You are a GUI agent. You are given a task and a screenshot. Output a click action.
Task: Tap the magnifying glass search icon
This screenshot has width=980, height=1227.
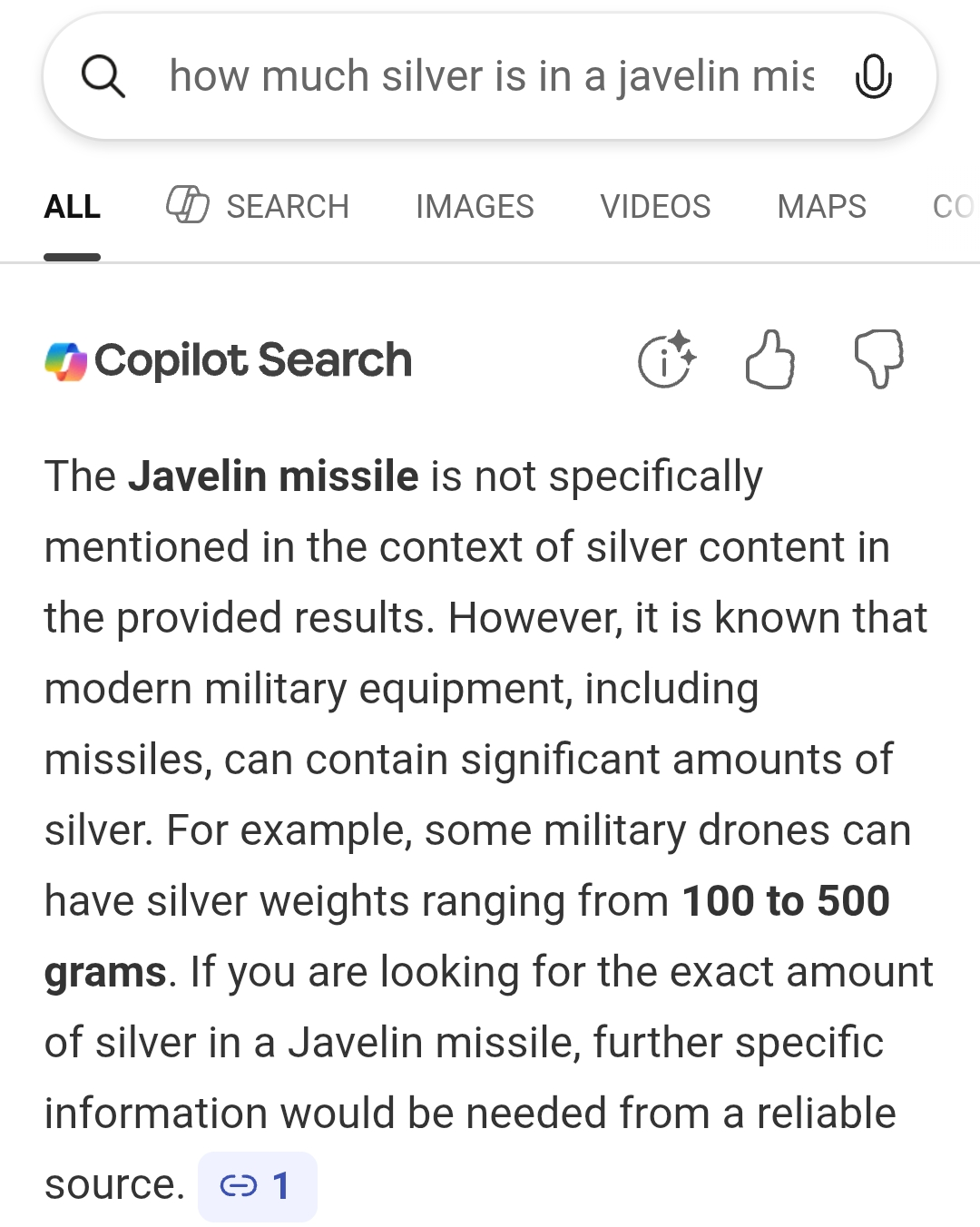coord(103,76)
